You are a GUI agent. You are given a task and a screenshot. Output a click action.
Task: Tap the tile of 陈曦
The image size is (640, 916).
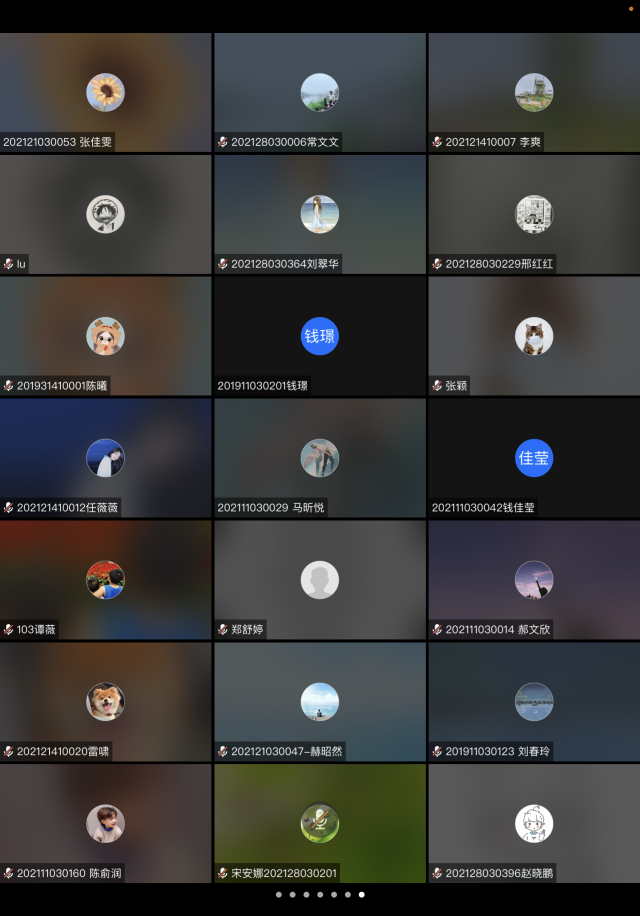coord(105,336)
